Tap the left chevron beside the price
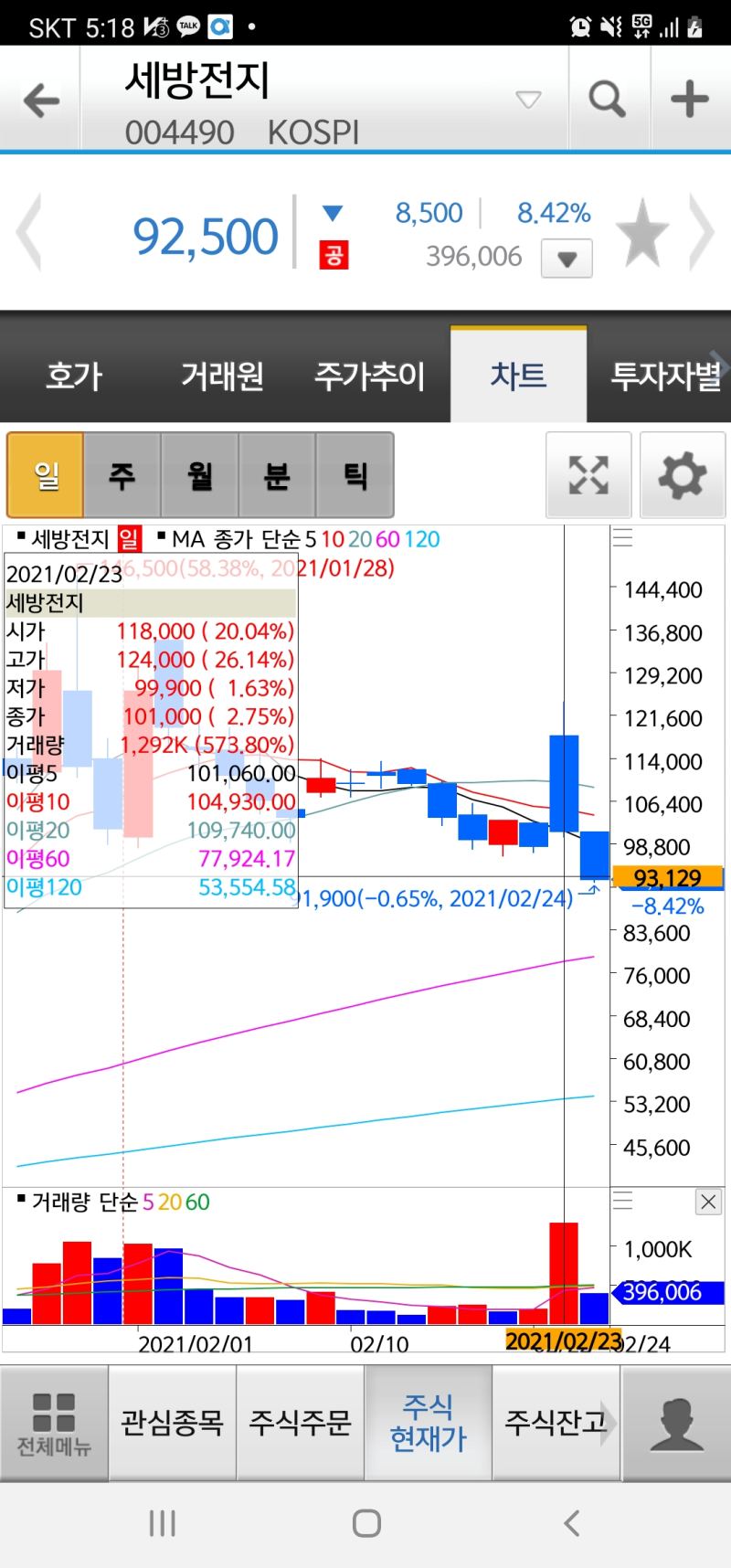This screenshot has height=1568, width=731. (x=27, y=233)
